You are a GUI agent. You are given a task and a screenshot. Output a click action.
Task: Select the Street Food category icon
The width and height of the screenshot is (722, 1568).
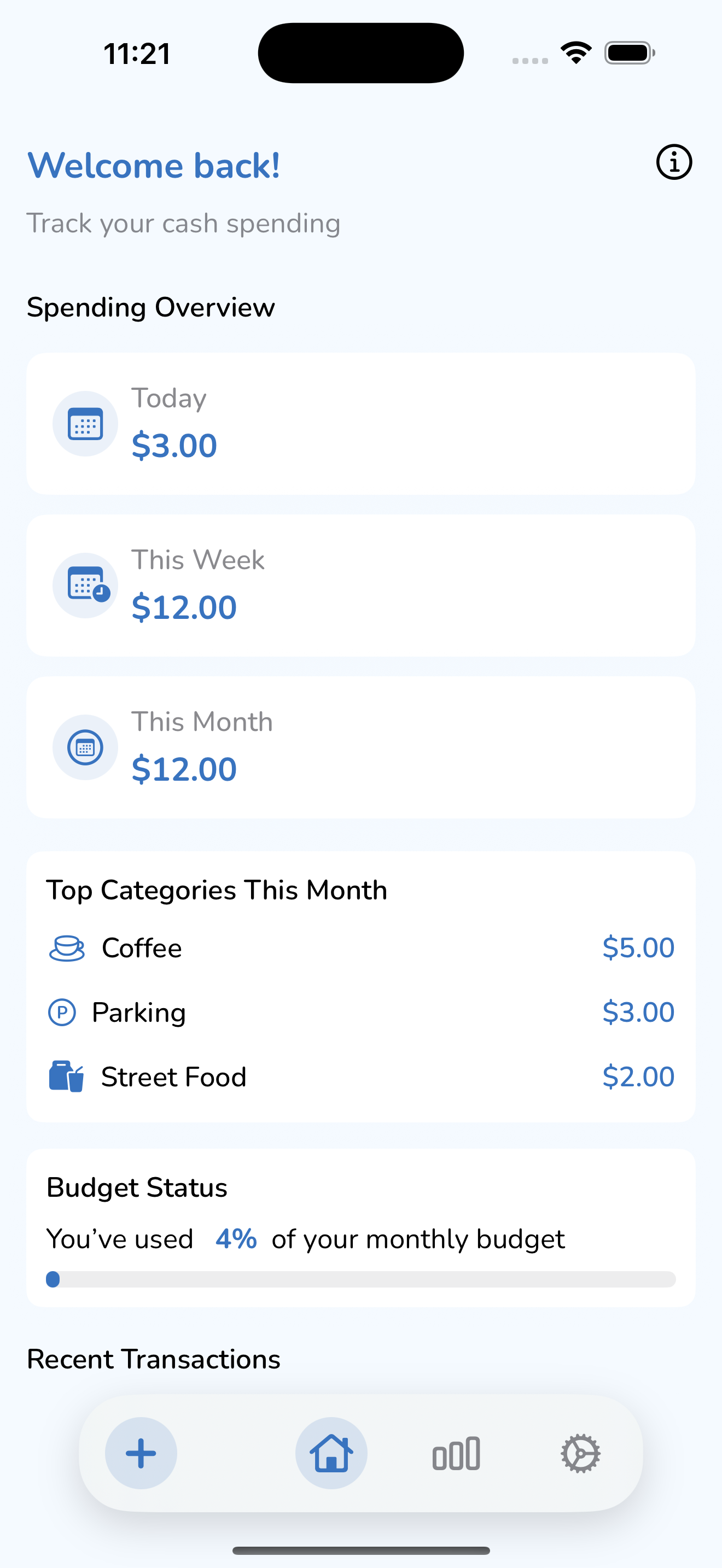[65, 1076]
